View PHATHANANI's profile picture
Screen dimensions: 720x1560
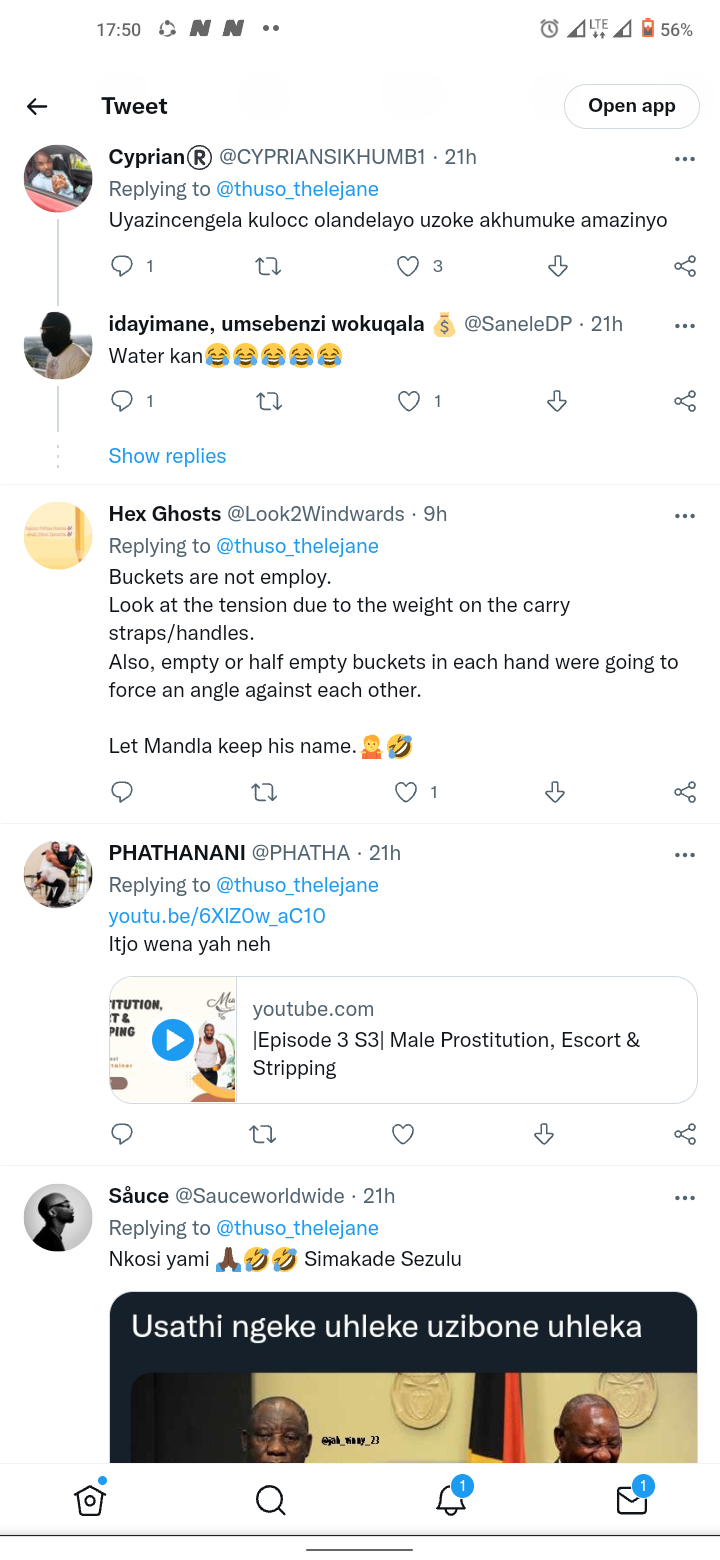point(58,874)
